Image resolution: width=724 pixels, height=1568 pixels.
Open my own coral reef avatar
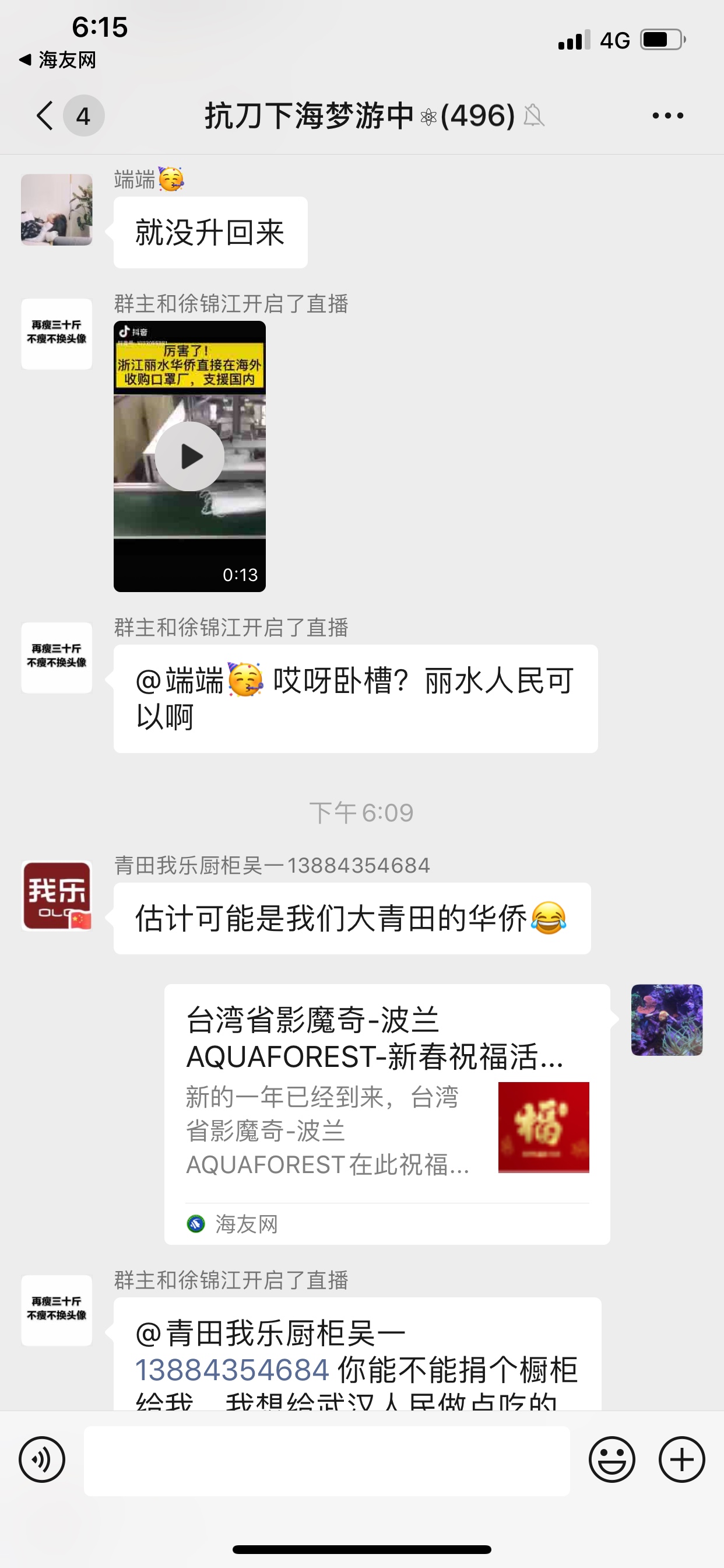[667, 1020]
